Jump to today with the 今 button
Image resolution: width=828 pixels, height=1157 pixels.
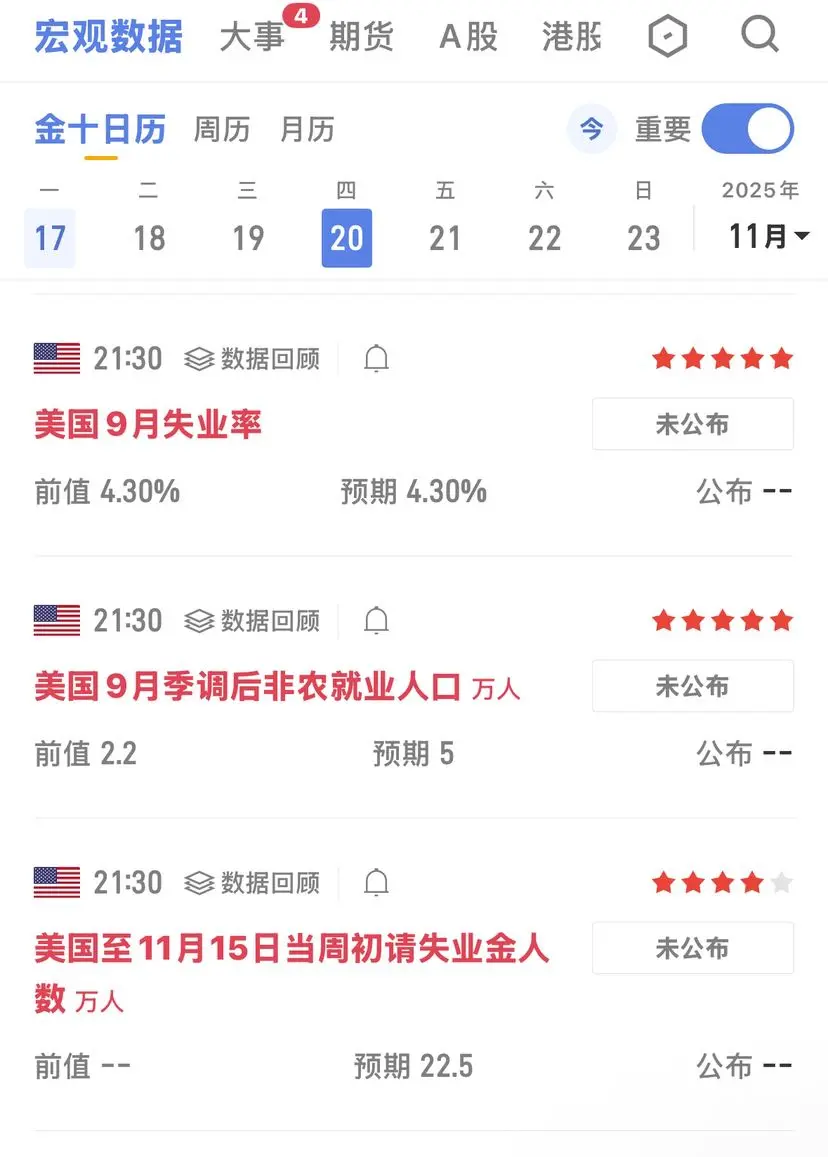tap(592, 130)
